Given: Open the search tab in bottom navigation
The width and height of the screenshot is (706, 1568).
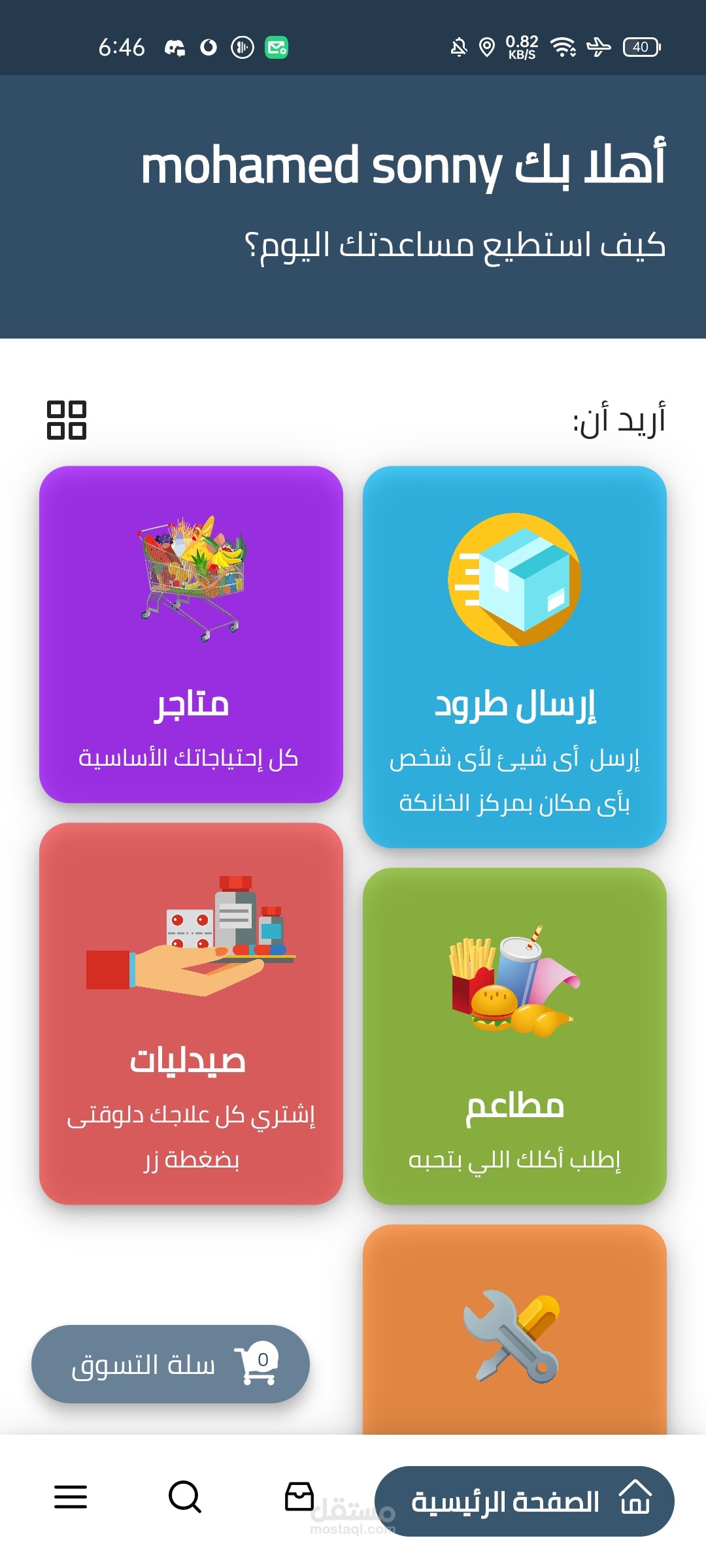Looking at the screenshot, I should [185, 1496].
